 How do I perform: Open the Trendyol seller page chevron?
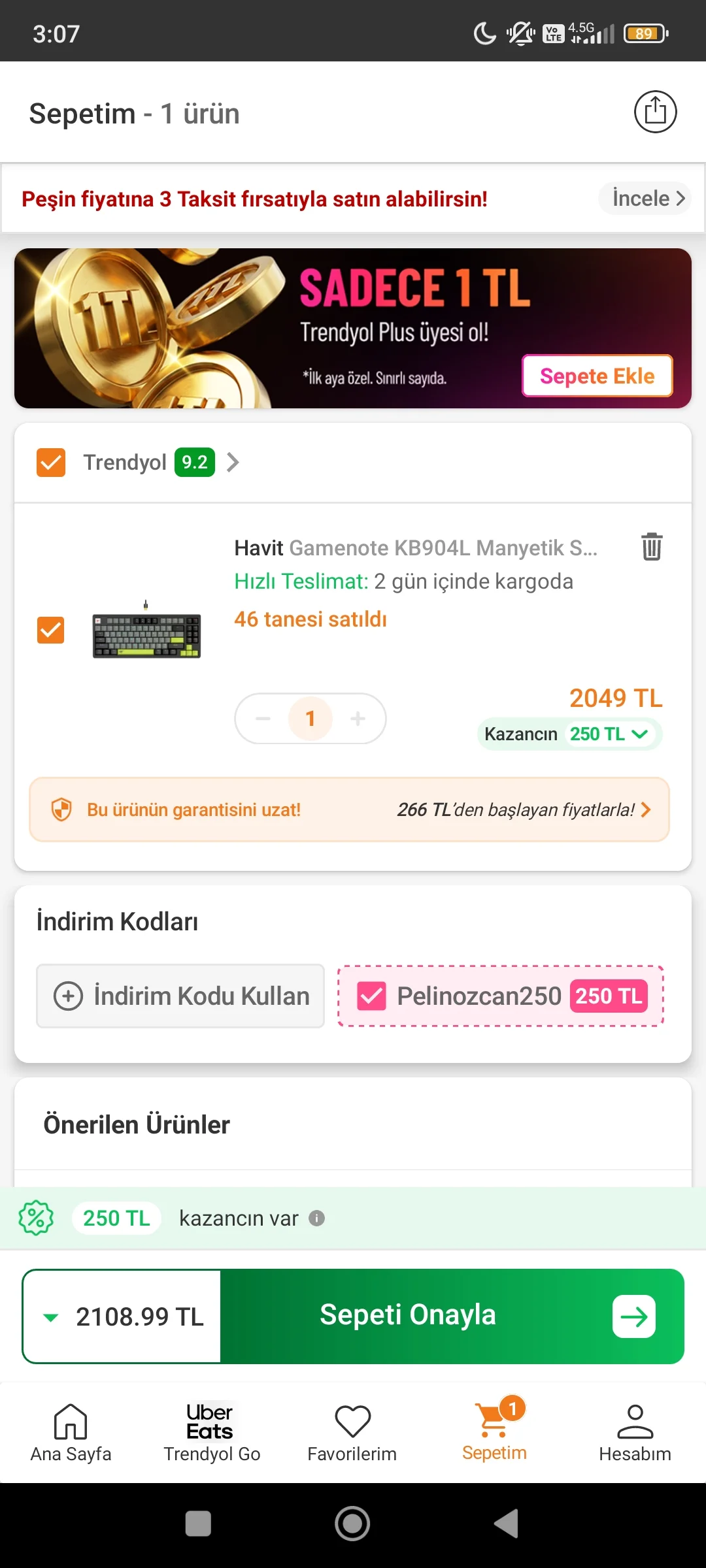pyautogui.click(x=233, y=463)
